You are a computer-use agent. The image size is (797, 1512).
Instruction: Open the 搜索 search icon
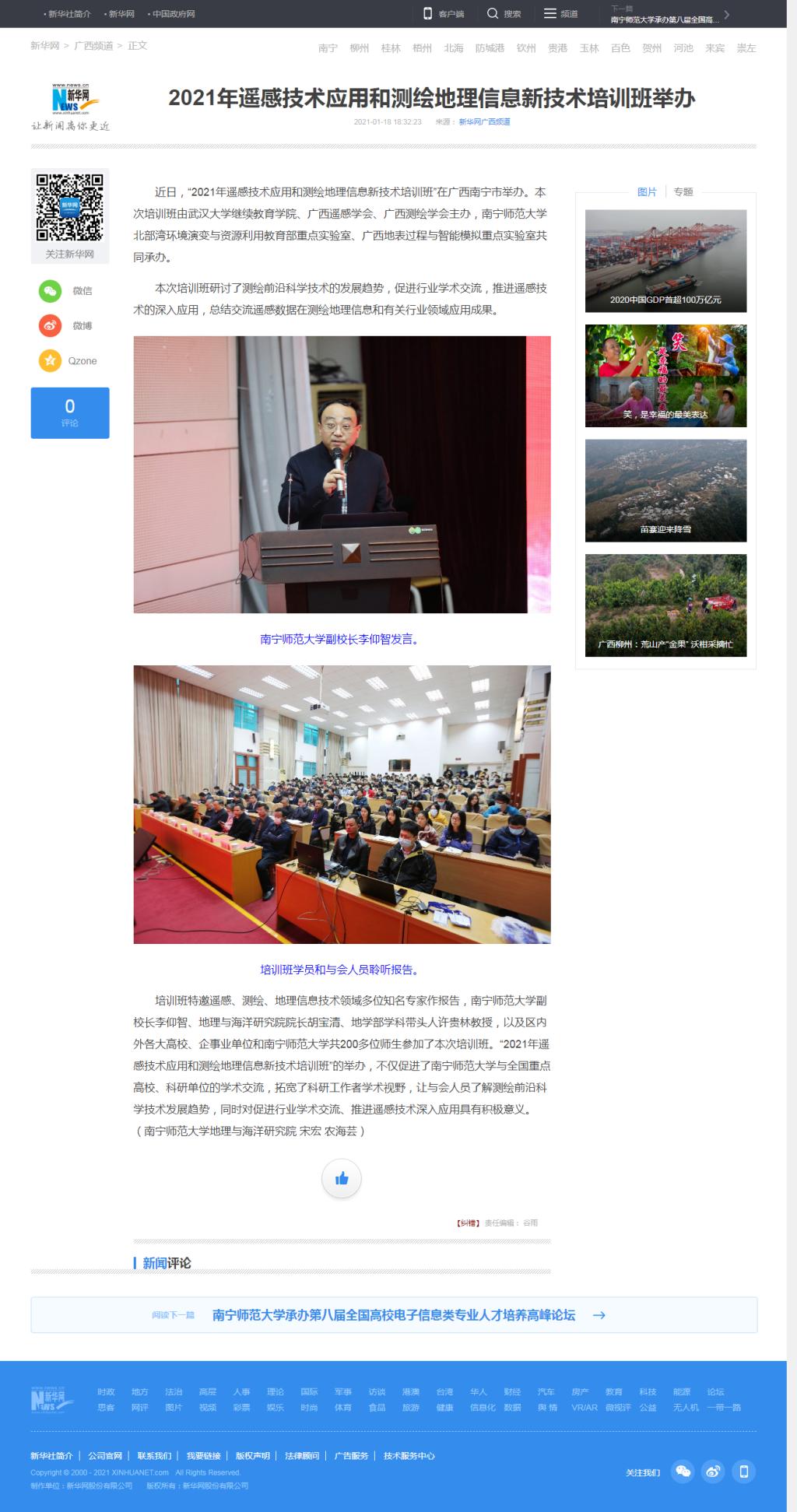[x=504, y=14]
